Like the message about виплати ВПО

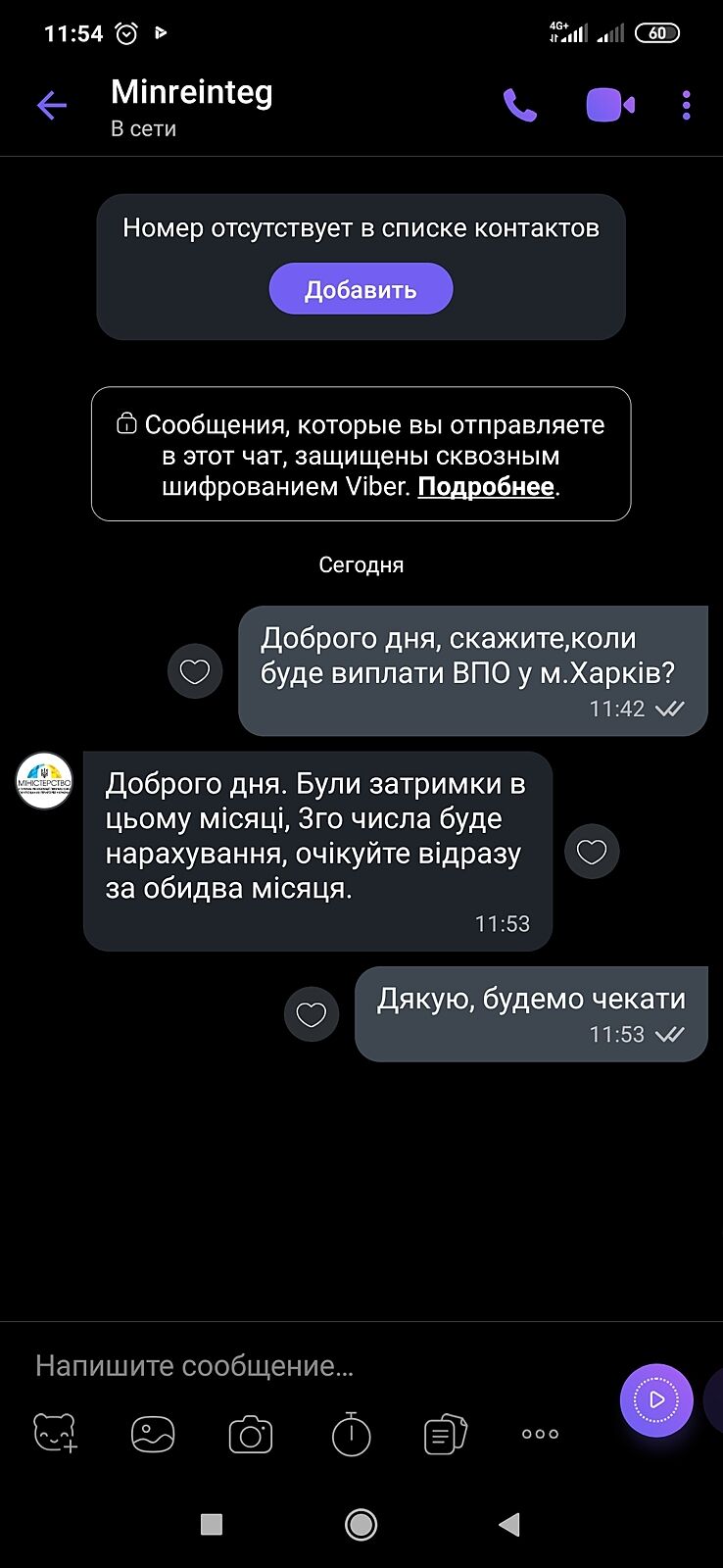point(195,671)
